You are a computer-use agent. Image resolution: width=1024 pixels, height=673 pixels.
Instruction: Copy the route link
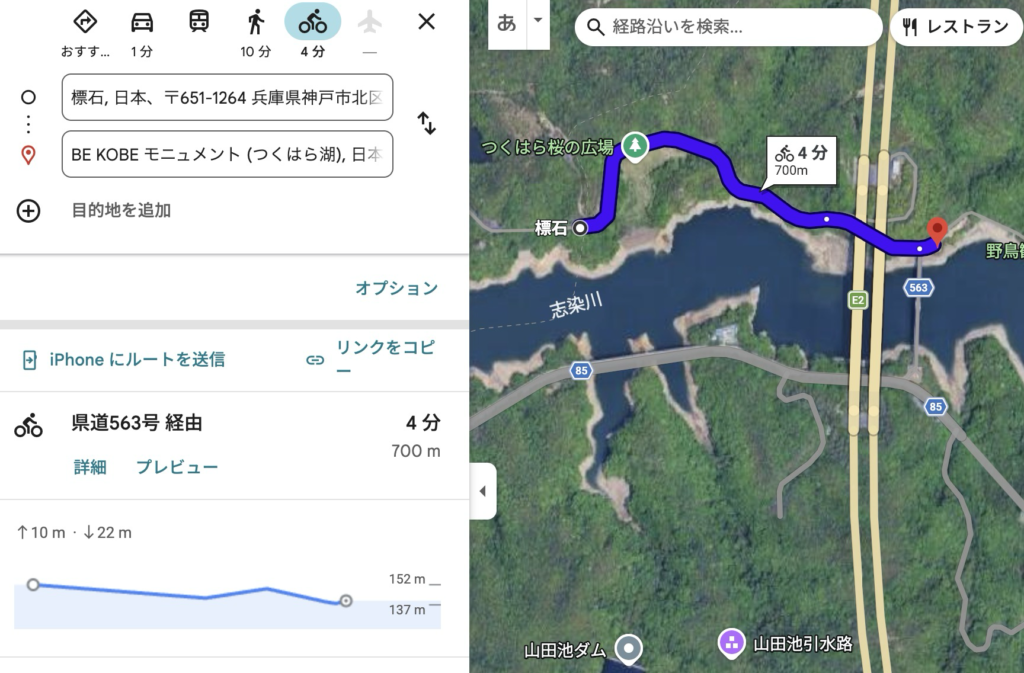point(372,359)
